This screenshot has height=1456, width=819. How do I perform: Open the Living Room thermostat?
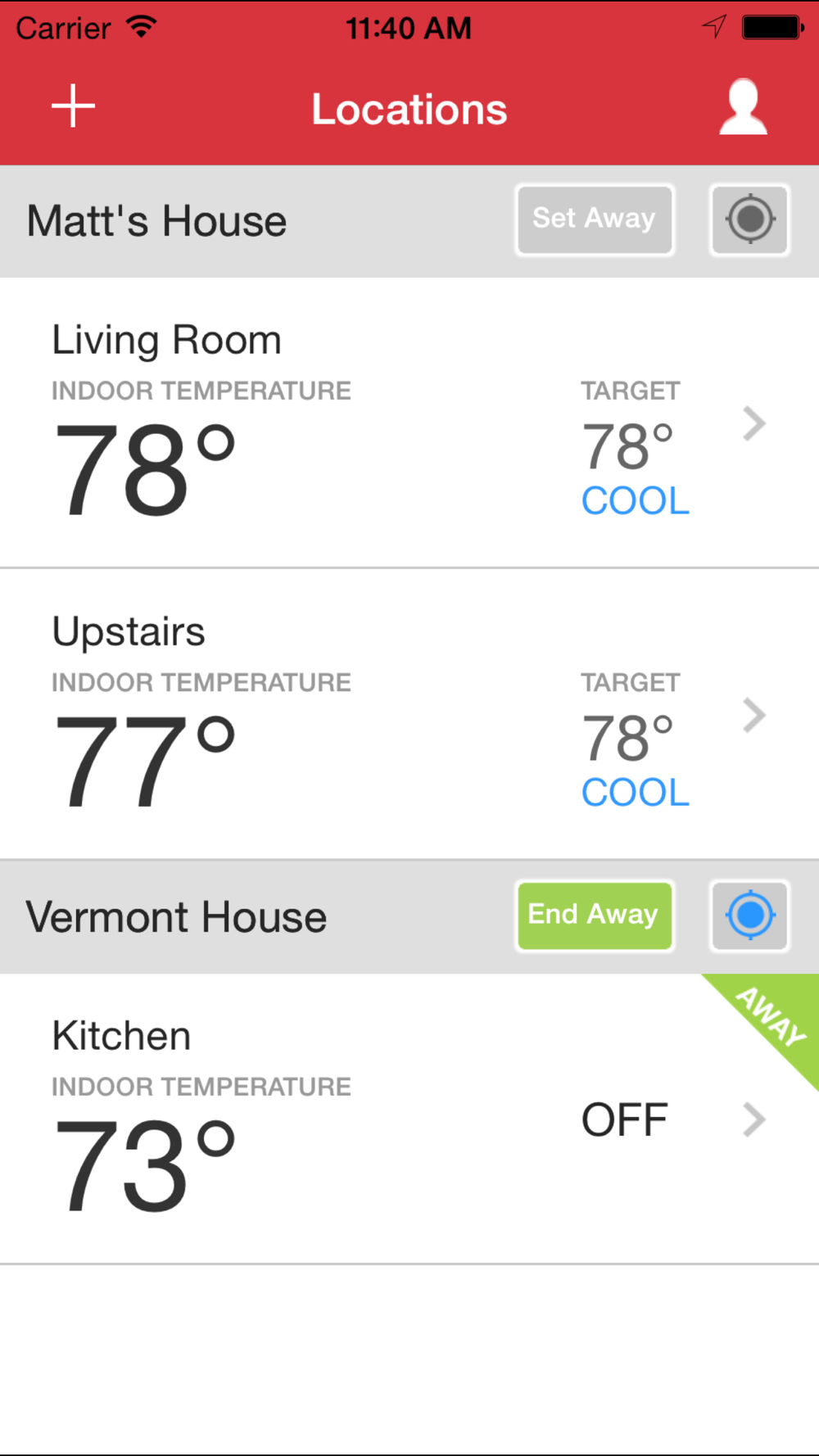click(x=409, y=423)
